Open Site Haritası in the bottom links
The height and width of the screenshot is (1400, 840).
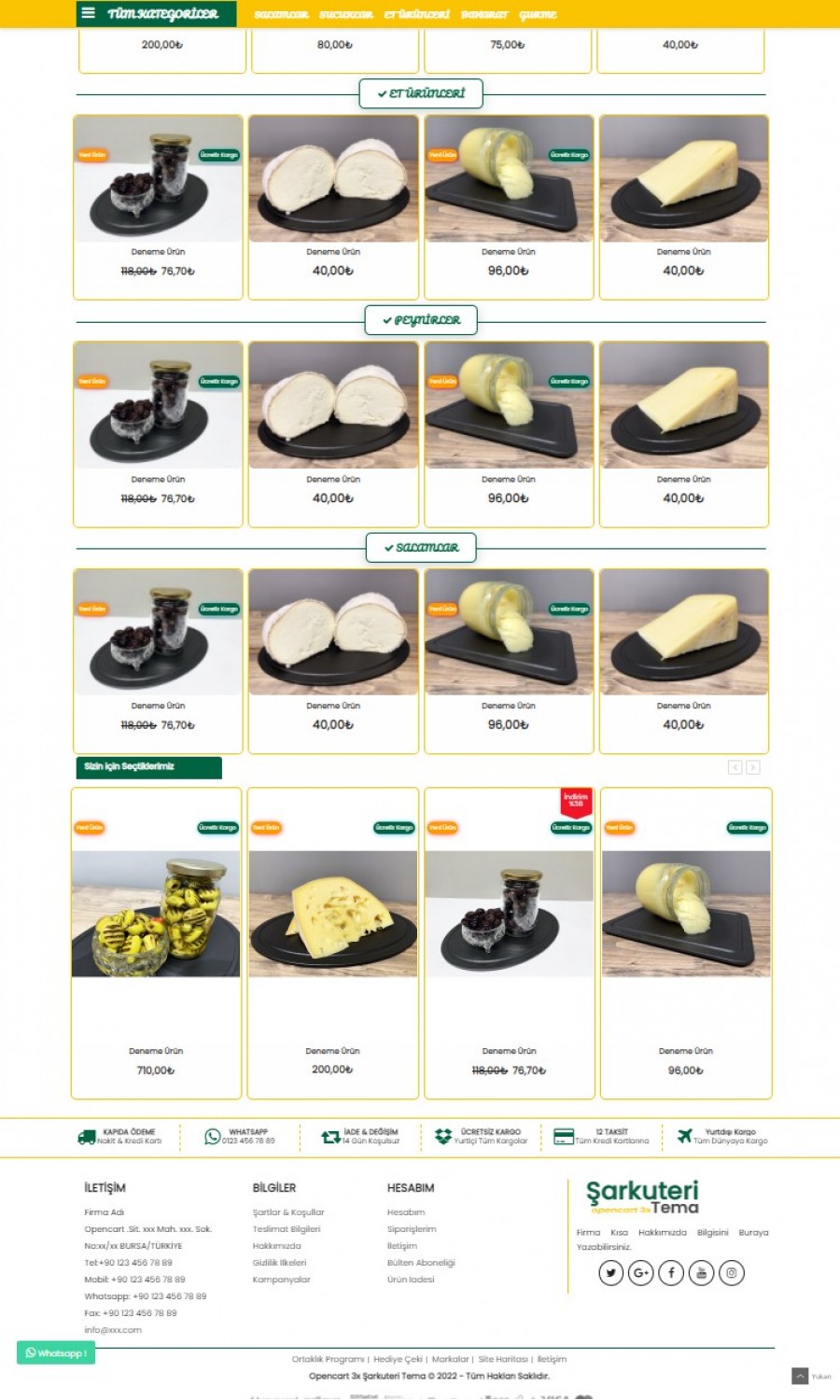503,1359
